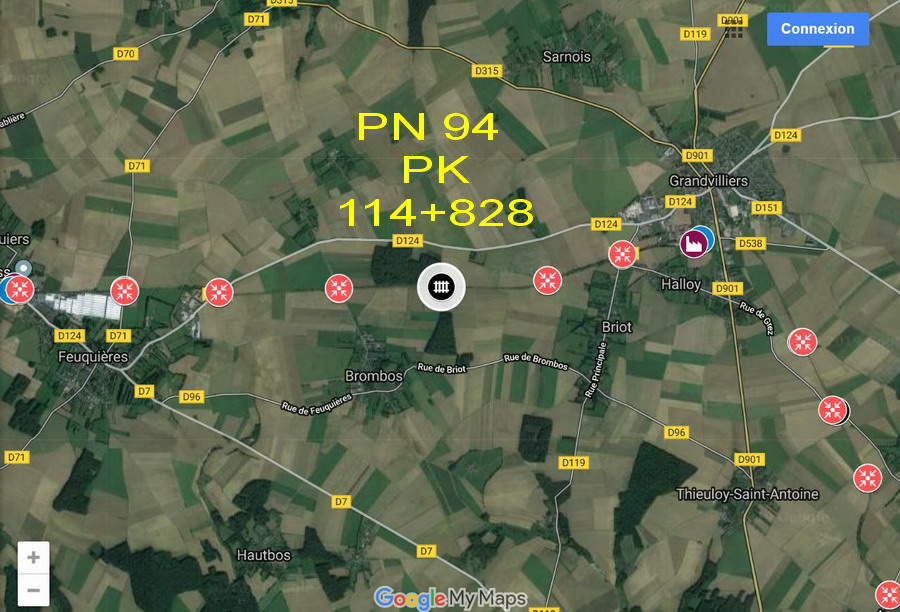Open the selected white gate marker above Brombos
Viewport: 900px width, 612px height.
(441, 288)
